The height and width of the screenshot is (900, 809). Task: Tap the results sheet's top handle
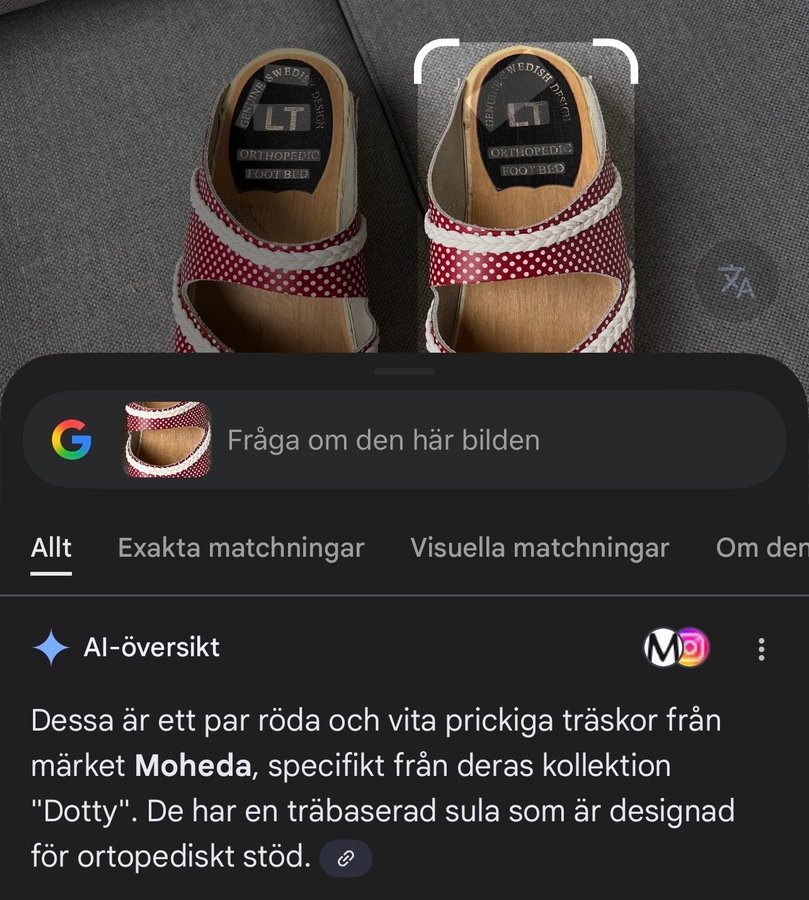coord(404,371)
